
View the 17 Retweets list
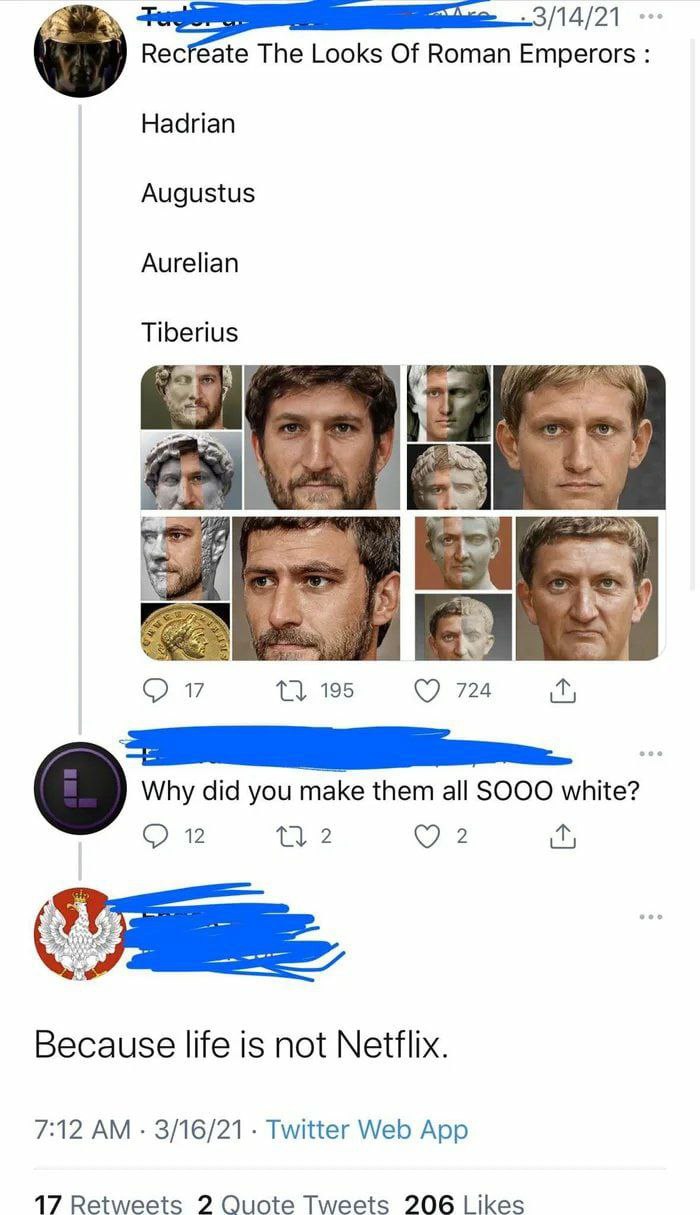[108, 1204]
